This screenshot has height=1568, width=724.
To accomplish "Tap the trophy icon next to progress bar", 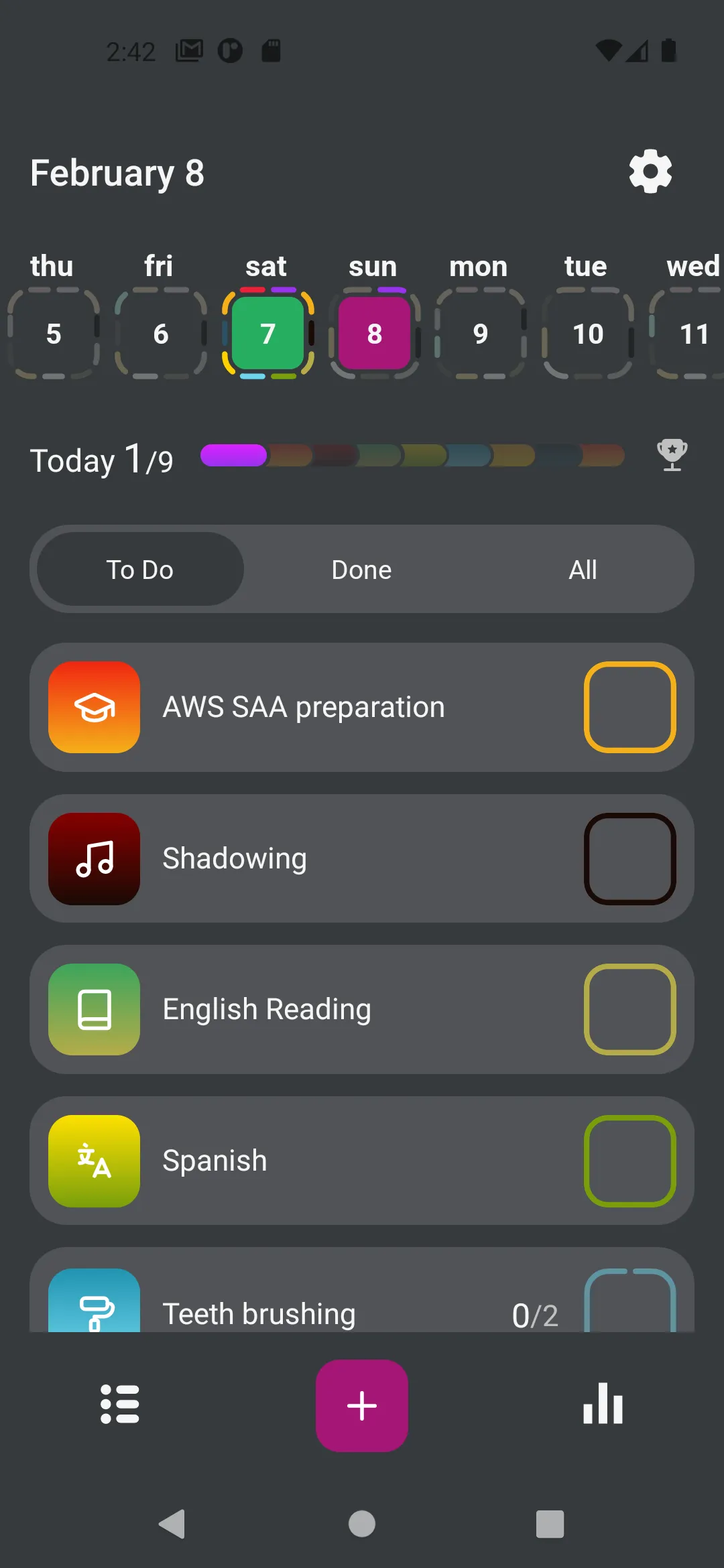I will pyautogui.click(x=672, y=456).
